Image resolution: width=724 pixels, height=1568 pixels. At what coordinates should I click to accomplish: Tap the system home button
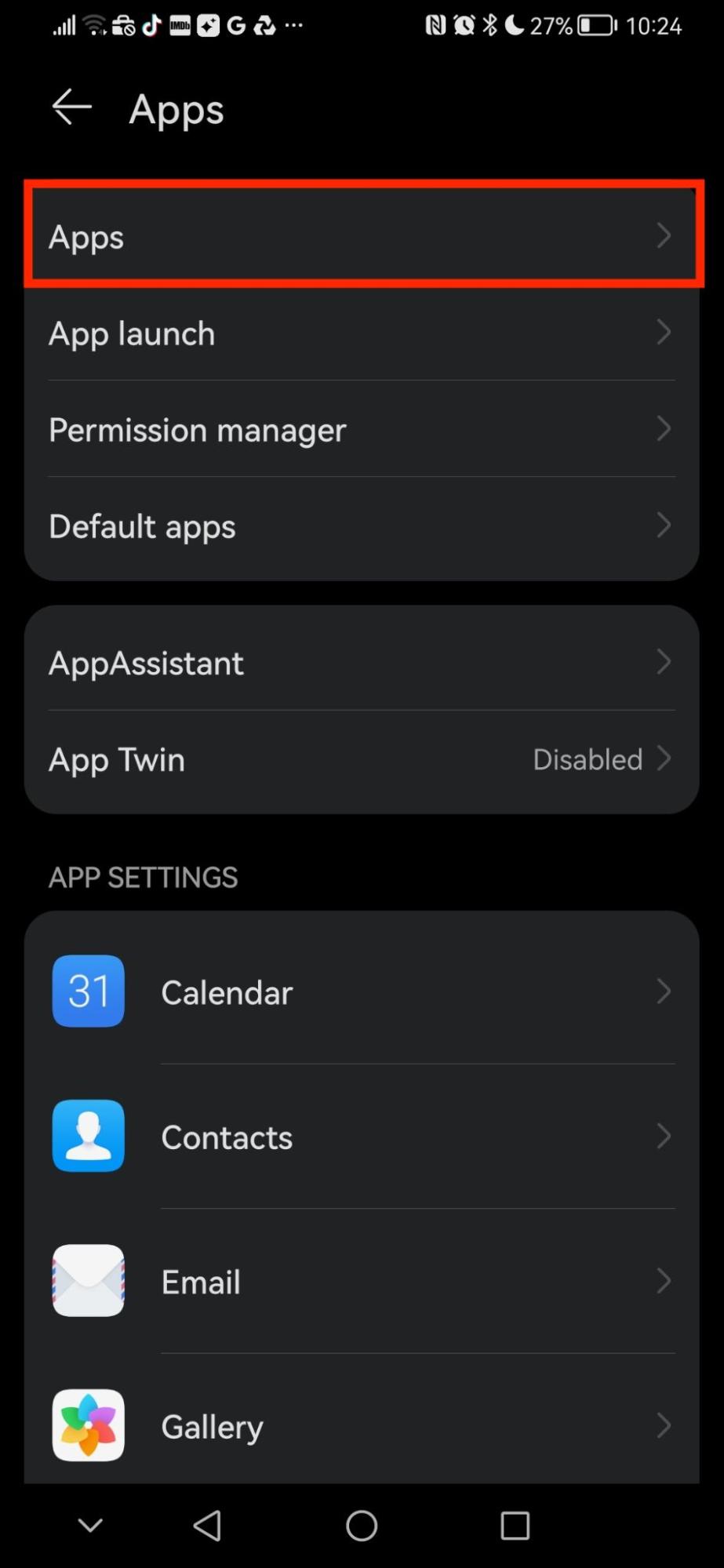point(362,1526)
